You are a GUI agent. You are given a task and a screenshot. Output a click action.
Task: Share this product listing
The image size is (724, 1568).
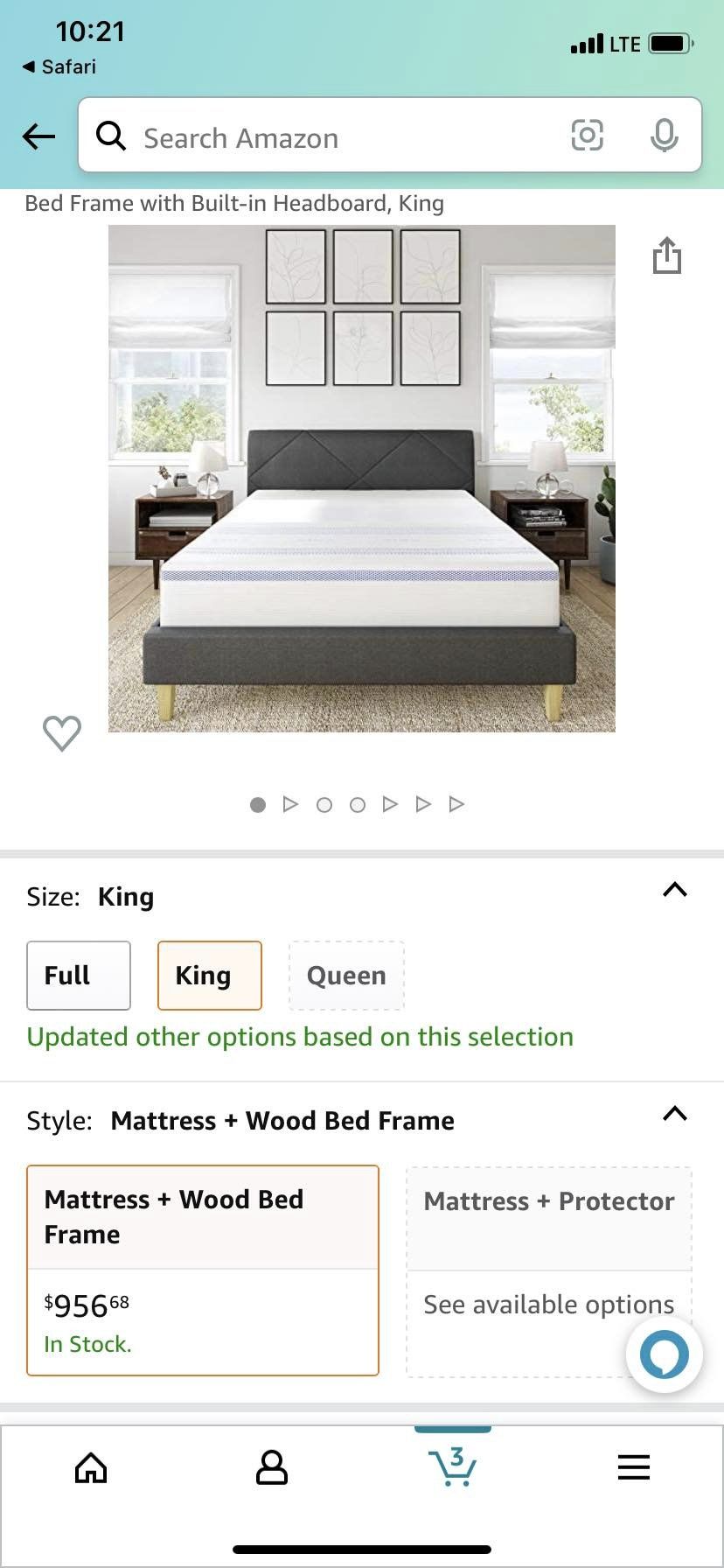[667, 255]
